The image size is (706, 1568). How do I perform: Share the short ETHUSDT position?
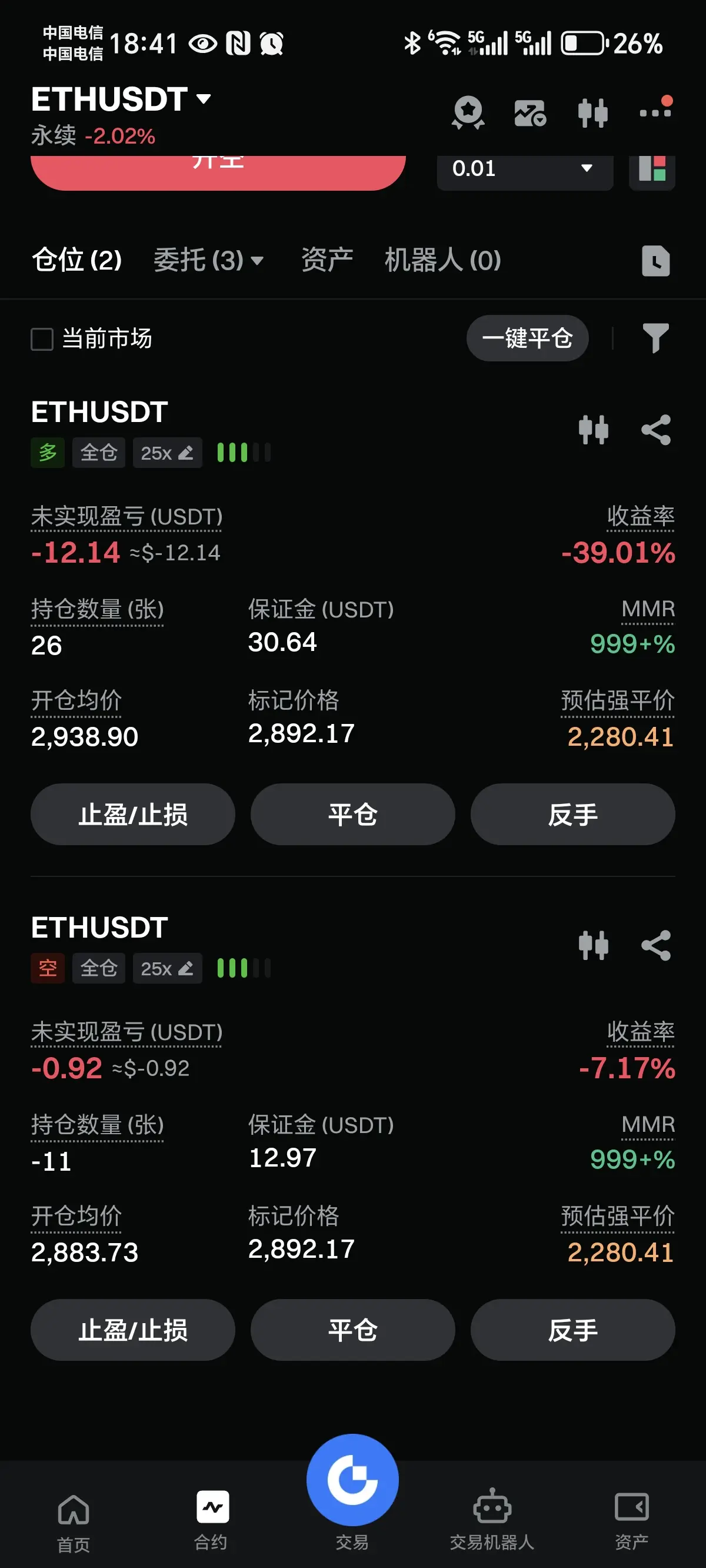tap(655, 945)
